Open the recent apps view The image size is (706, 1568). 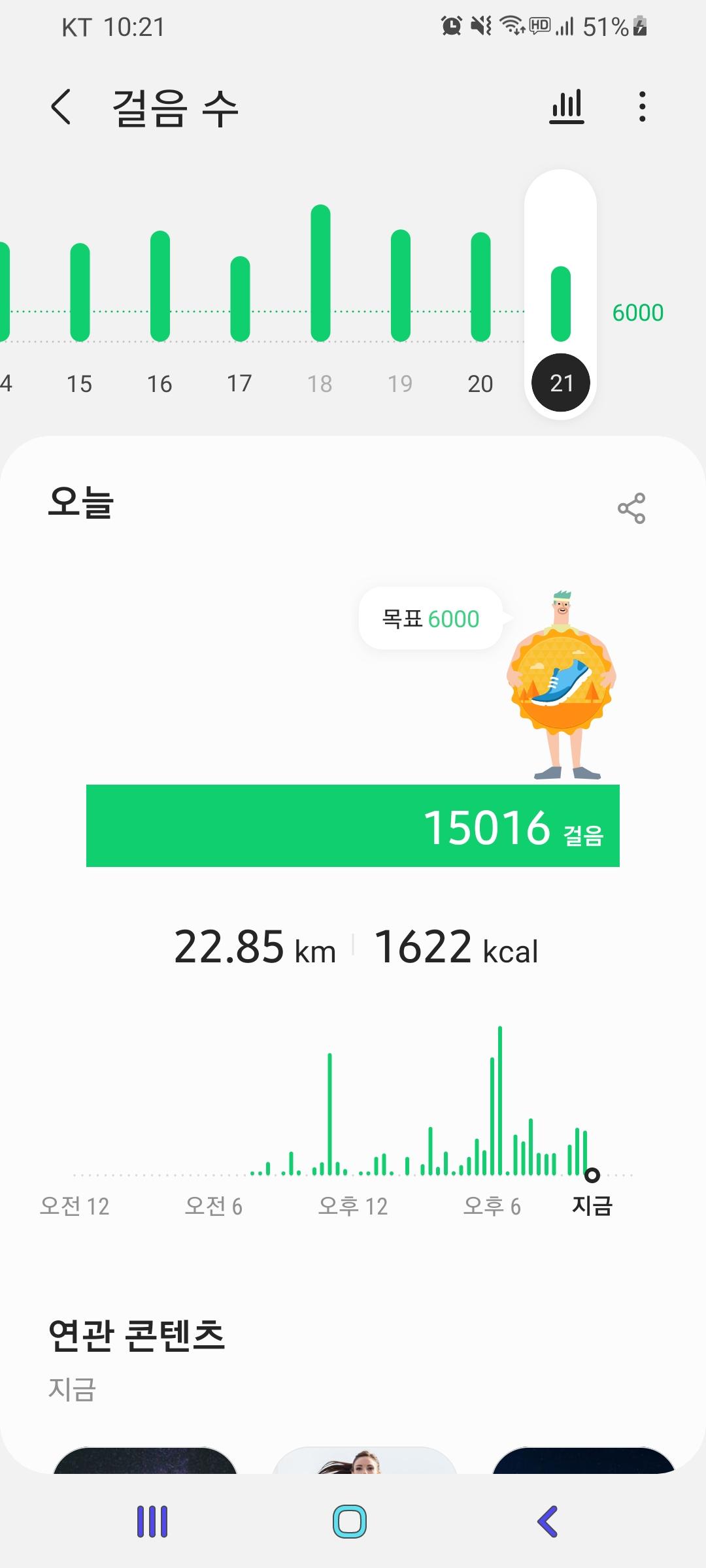point(152,1522)
